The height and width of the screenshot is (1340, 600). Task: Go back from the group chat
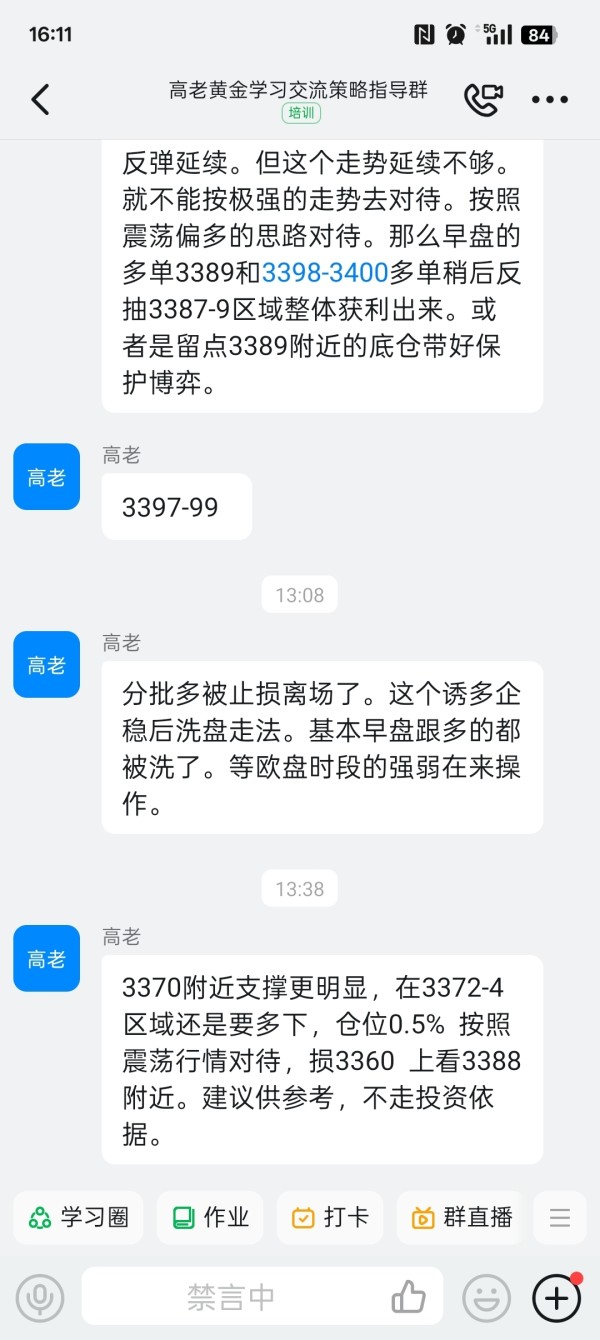[x=40, y=99]
